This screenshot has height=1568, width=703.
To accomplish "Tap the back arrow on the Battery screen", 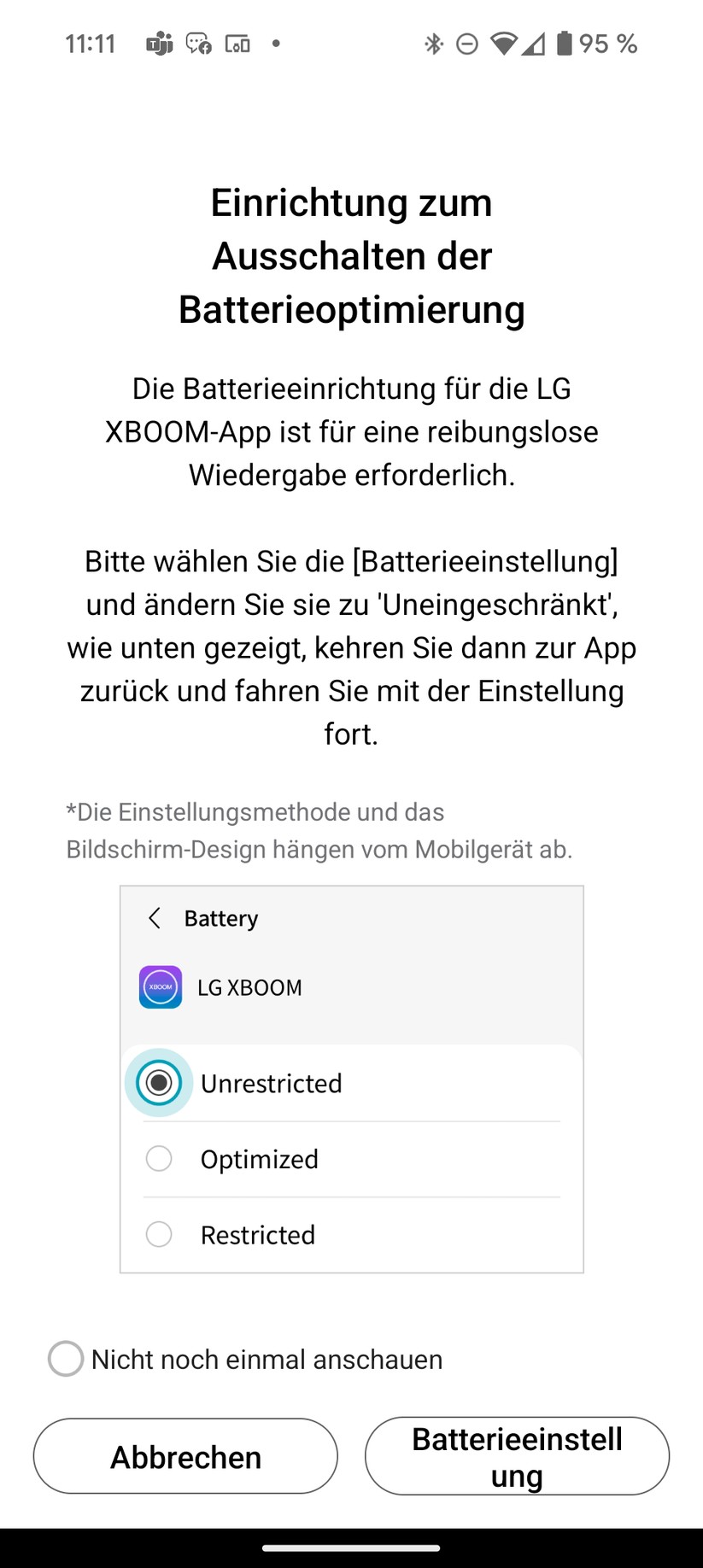I will (155, 918).
